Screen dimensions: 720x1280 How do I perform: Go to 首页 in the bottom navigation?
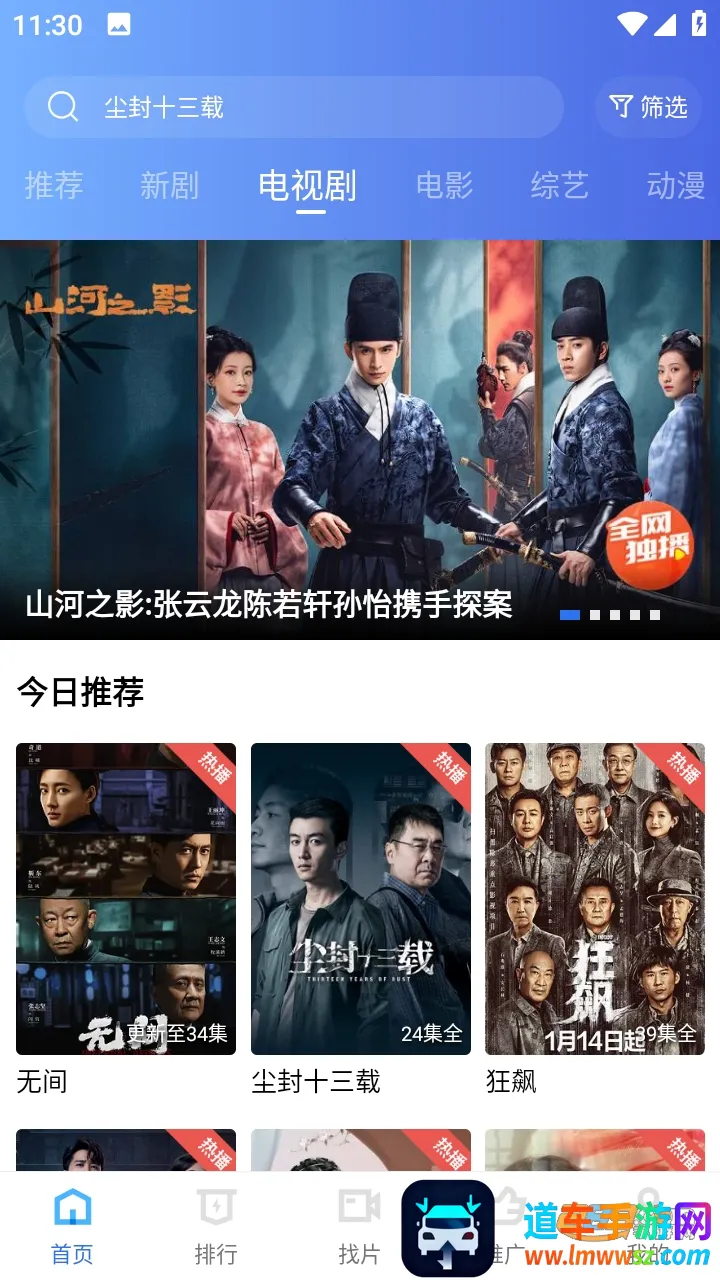(72, 1226)
